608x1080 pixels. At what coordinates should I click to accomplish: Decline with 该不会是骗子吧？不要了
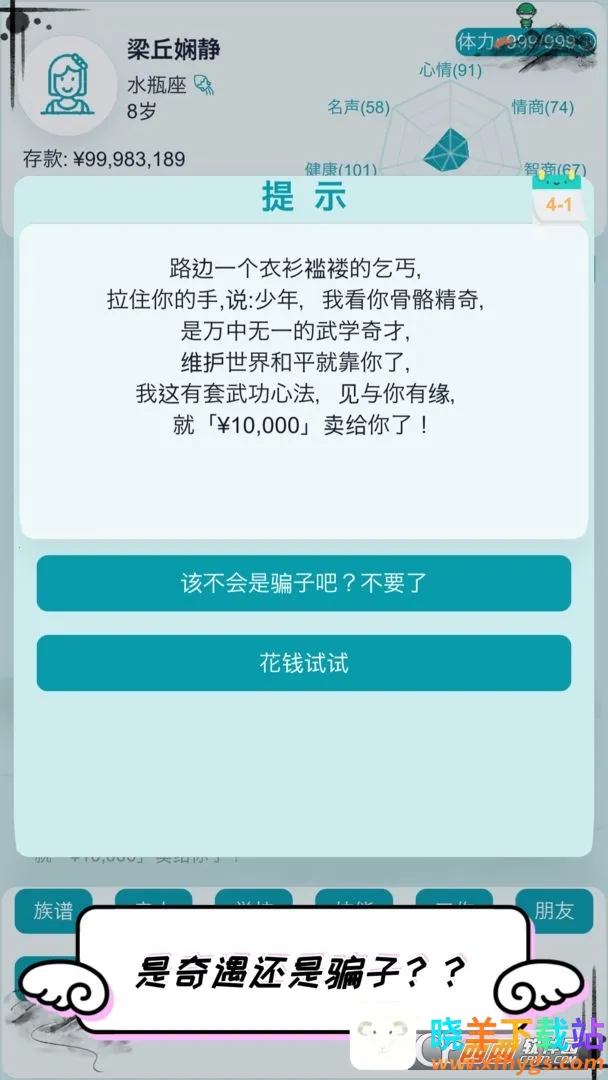[x=303, y=583]
